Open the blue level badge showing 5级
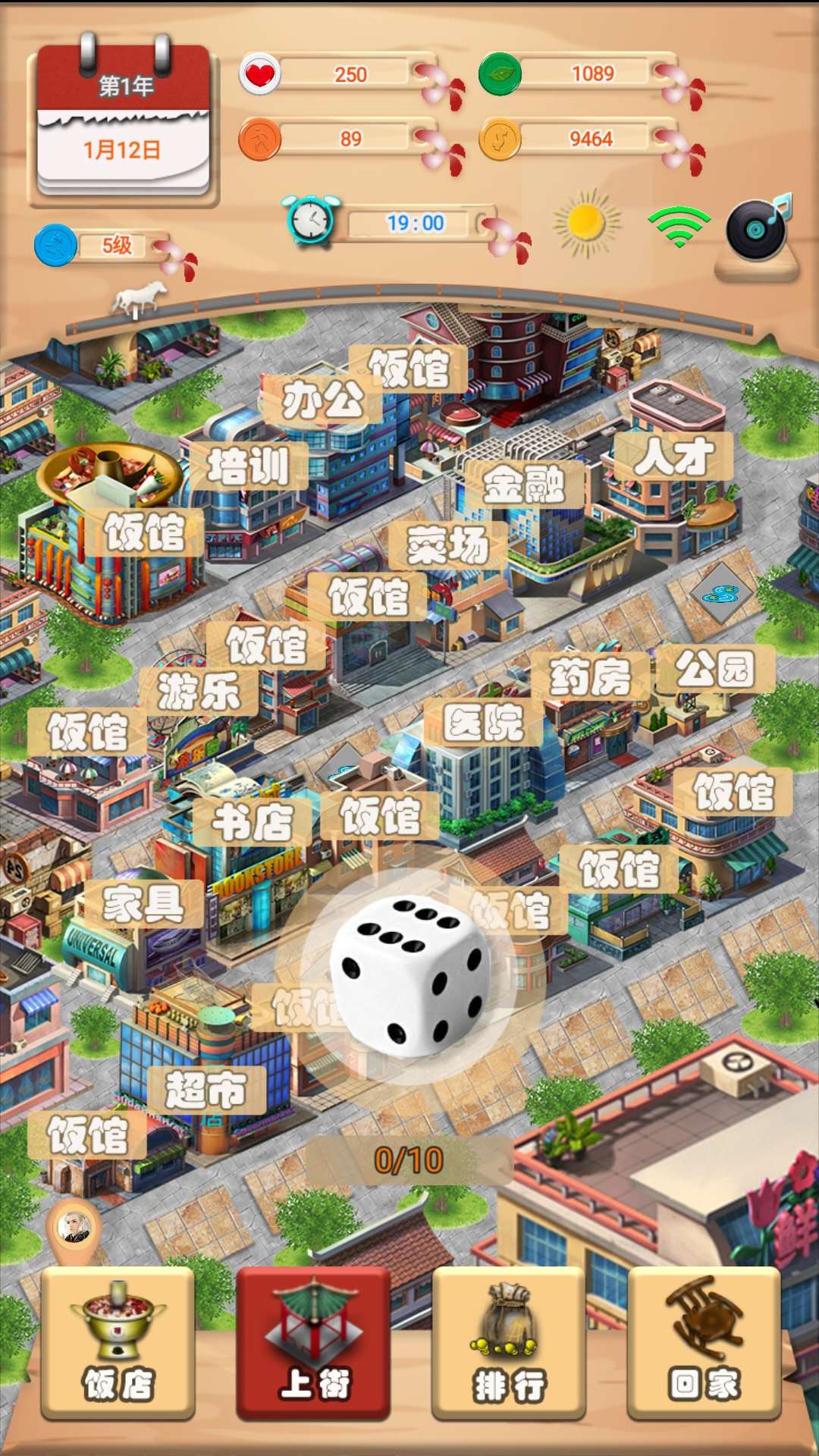This screenshot has width=819, height=1456. tap(55, 243)
